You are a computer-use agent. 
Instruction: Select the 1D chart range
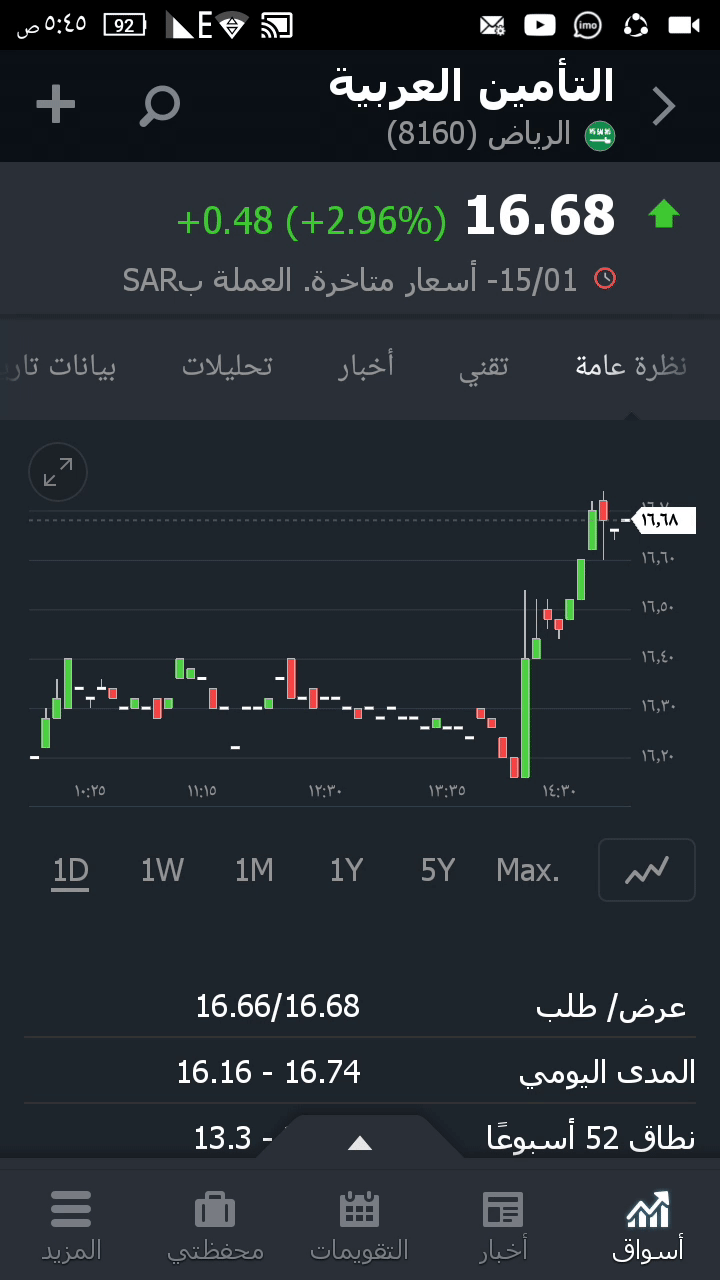tap(71, 871)
